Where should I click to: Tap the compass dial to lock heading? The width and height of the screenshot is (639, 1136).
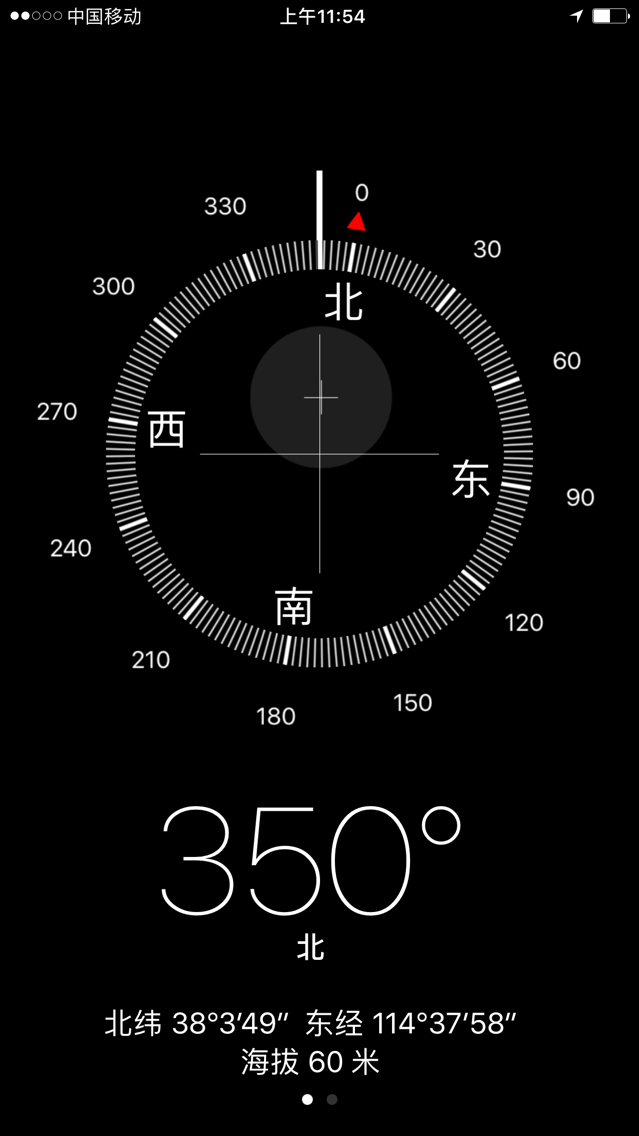(319, 453)
